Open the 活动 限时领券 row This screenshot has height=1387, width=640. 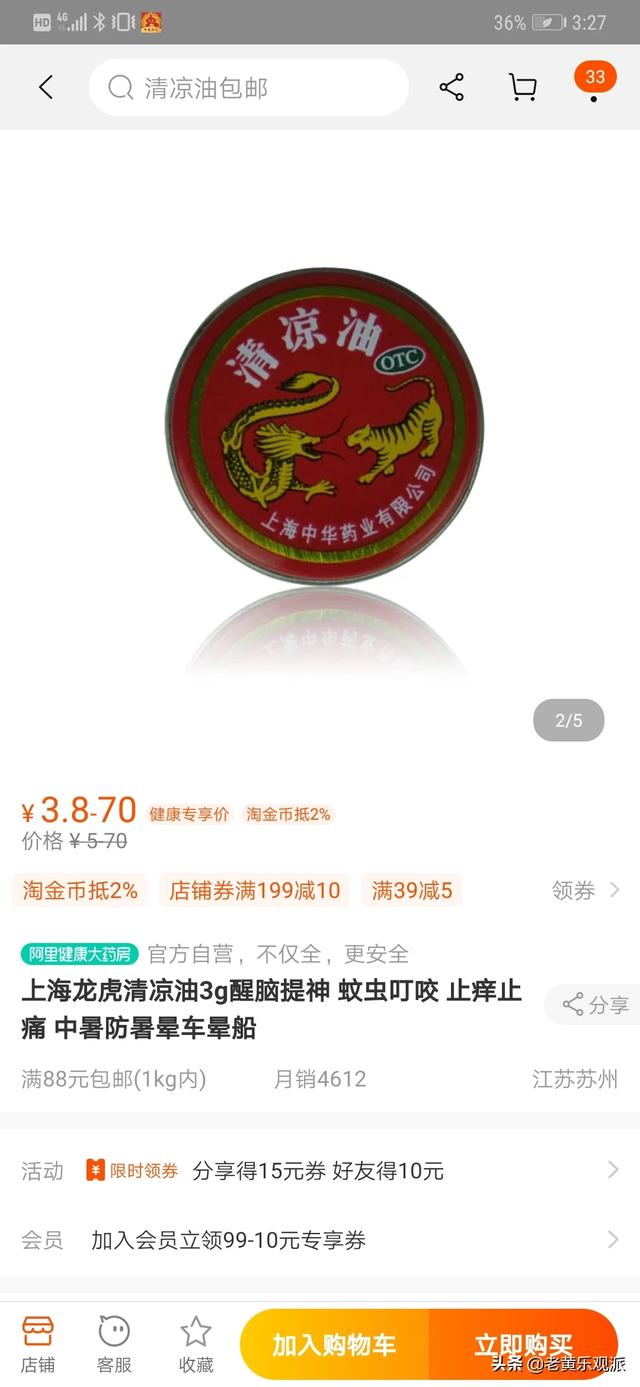320,1170
